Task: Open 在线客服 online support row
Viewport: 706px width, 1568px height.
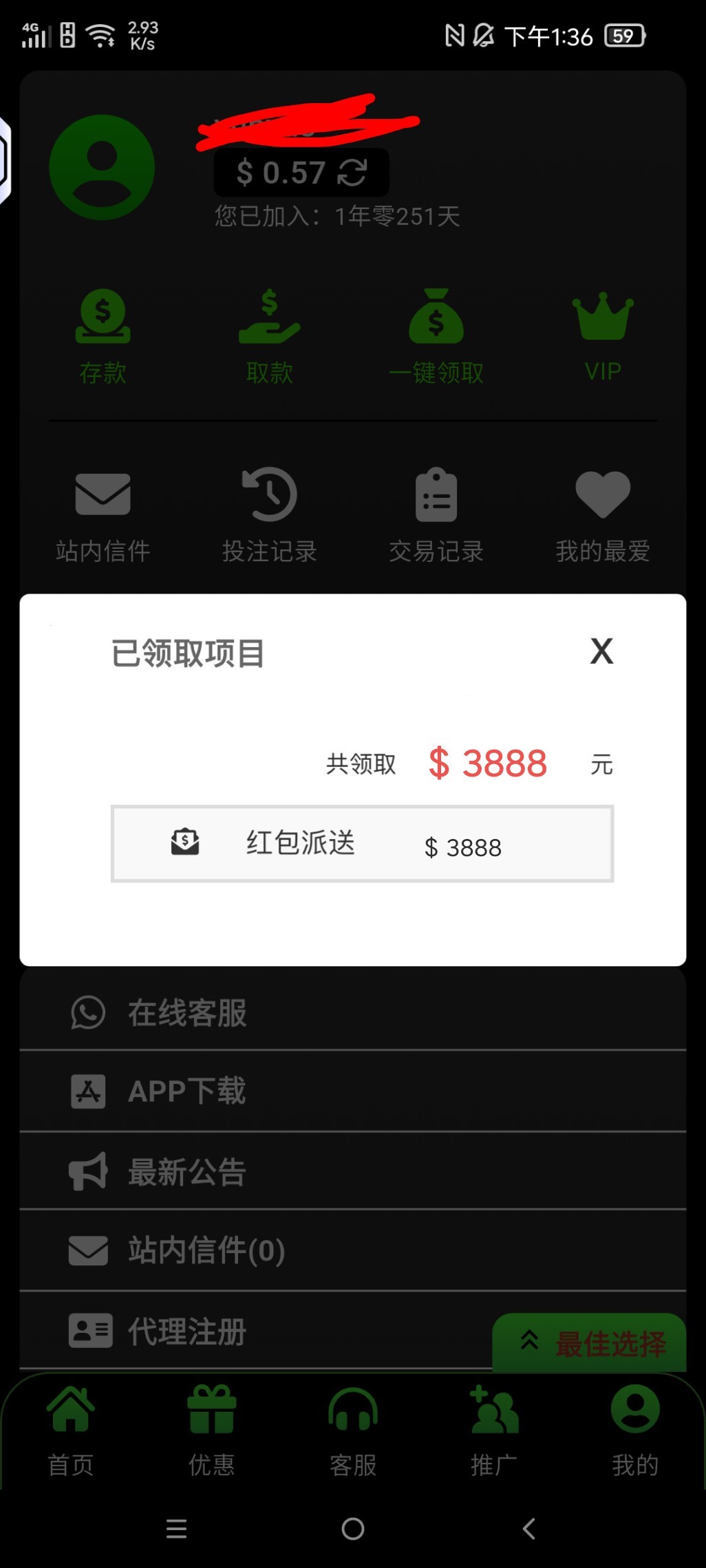Action: click(352, 1012)
